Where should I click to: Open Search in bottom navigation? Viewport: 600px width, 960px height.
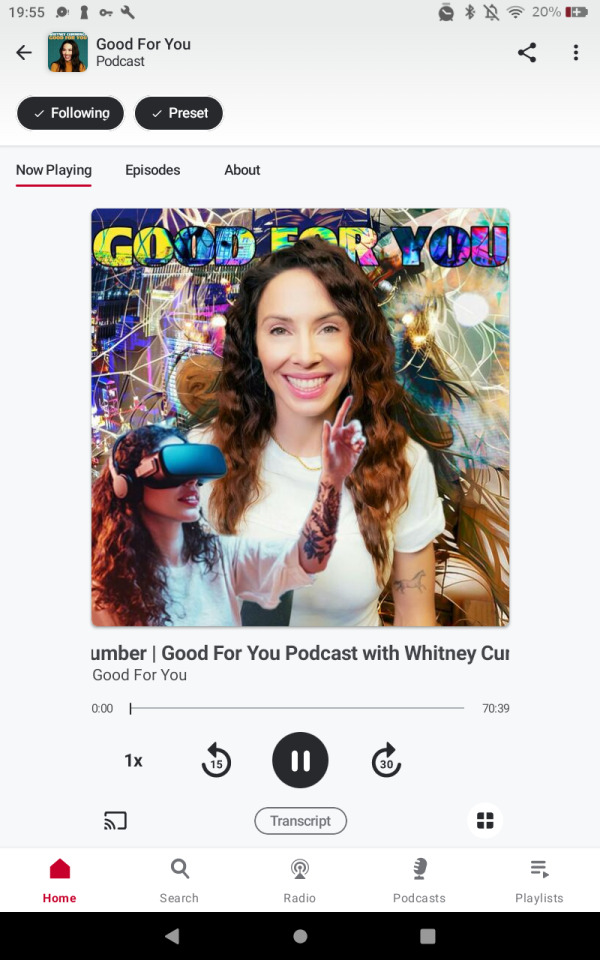coord(179,880)
